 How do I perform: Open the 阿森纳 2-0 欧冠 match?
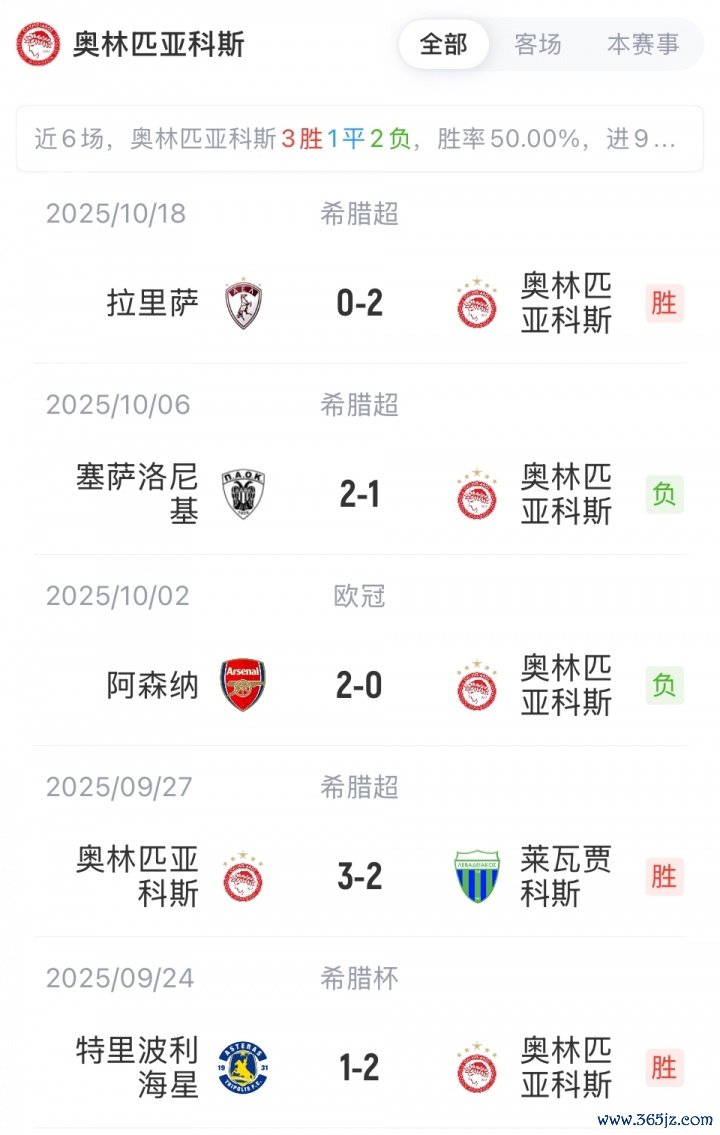tap(360, 686)
